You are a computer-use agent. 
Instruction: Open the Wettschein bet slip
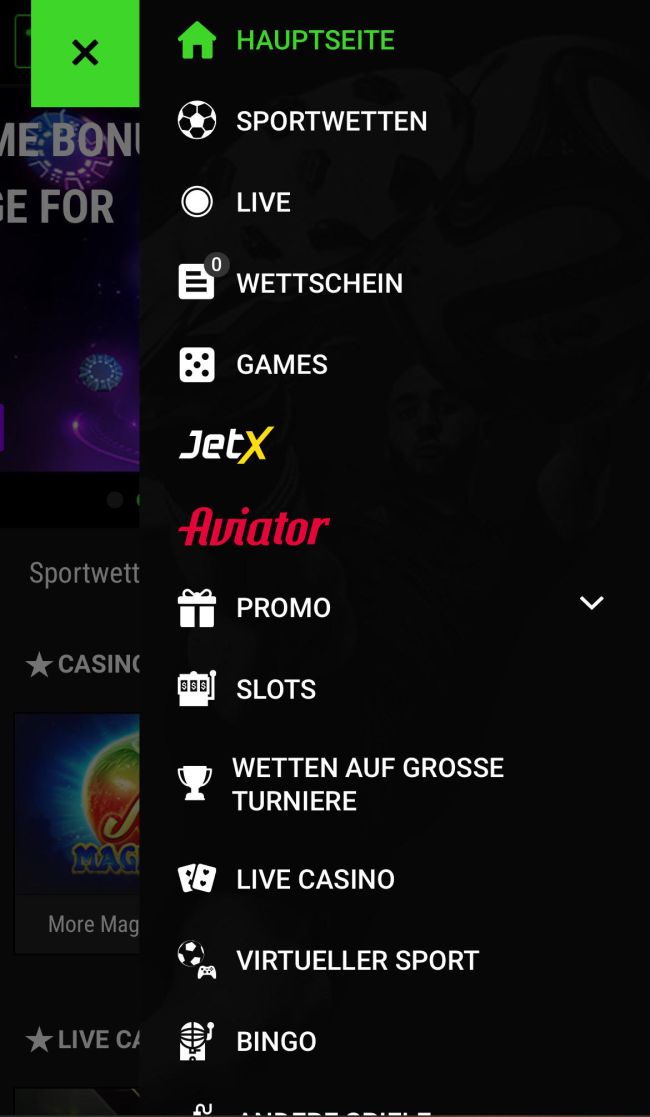[x=319, y=283]
